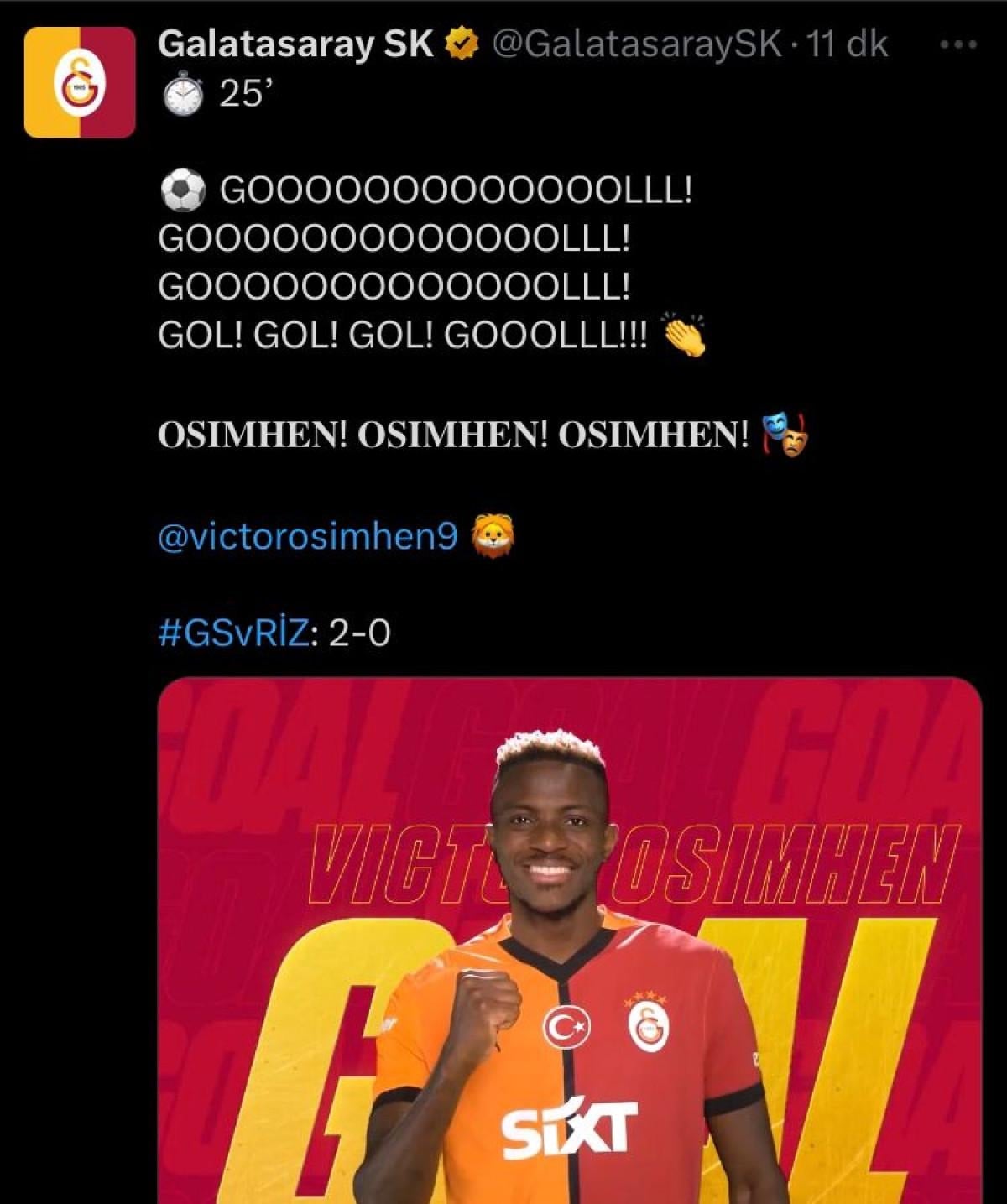The image size is (1007, 1204).
Task: Open the tweet's three-dot overflow menu
Action: tap(957, 44)
